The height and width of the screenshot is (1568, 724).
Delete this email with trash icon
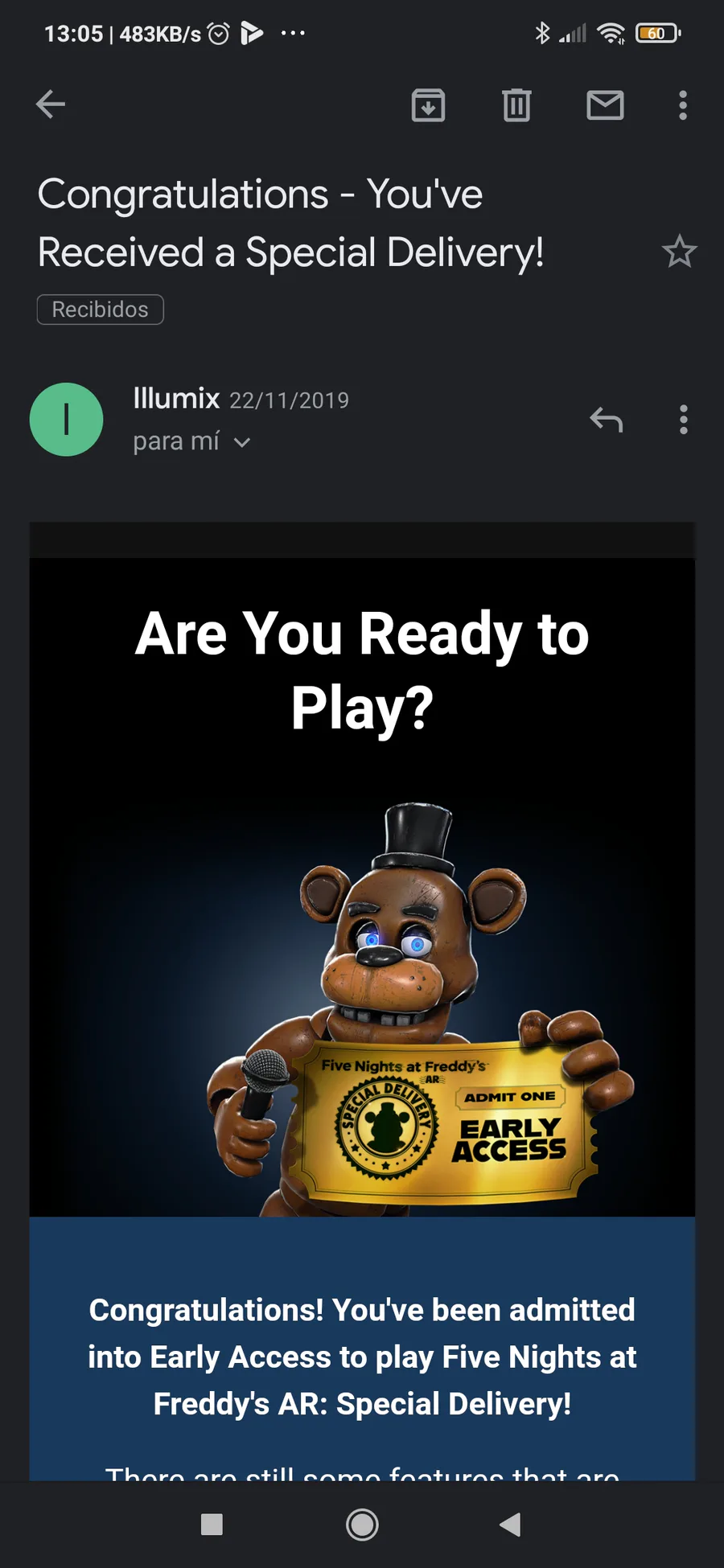point(516,105)
